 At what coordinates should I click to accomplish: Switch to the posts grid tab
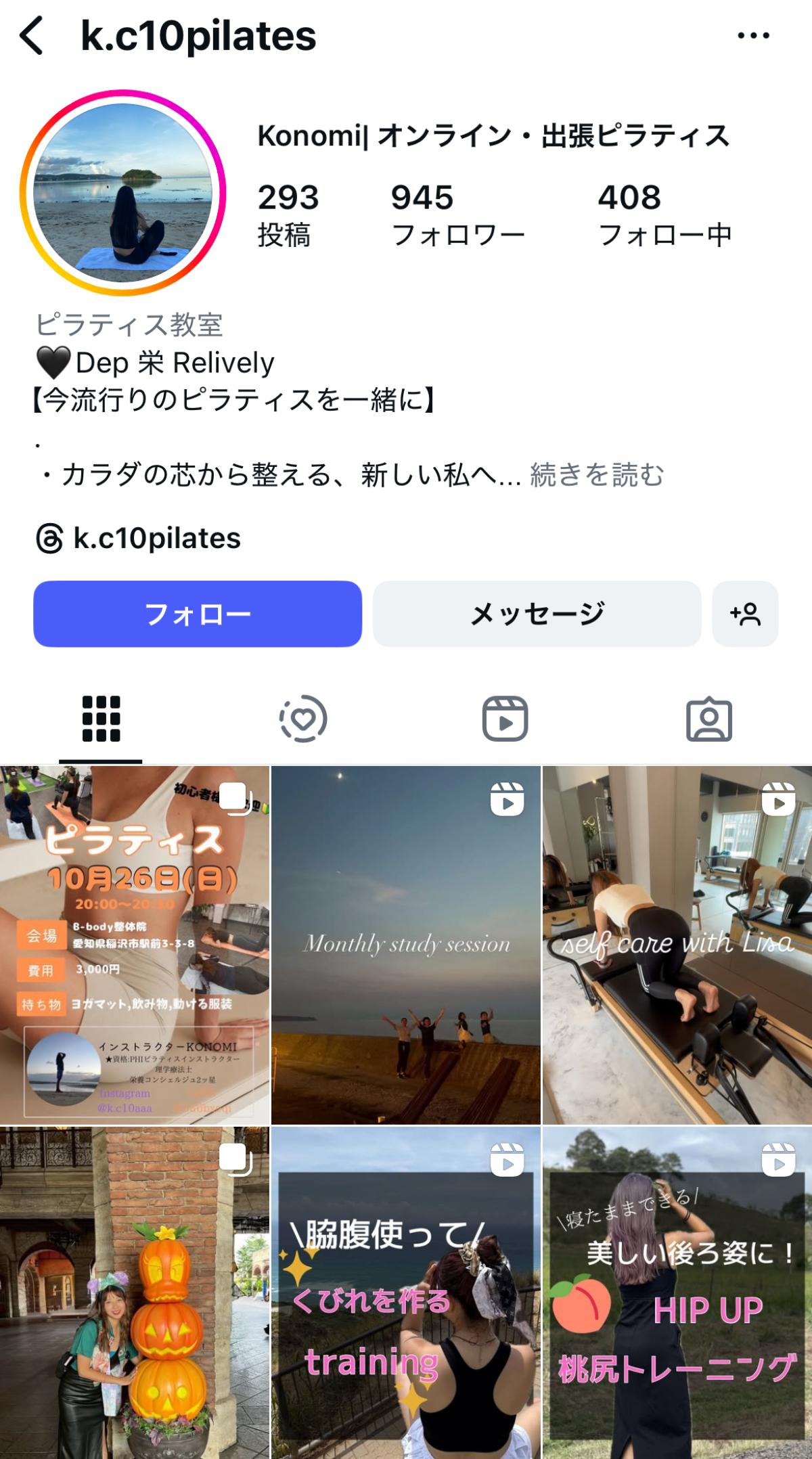(101, 719)
